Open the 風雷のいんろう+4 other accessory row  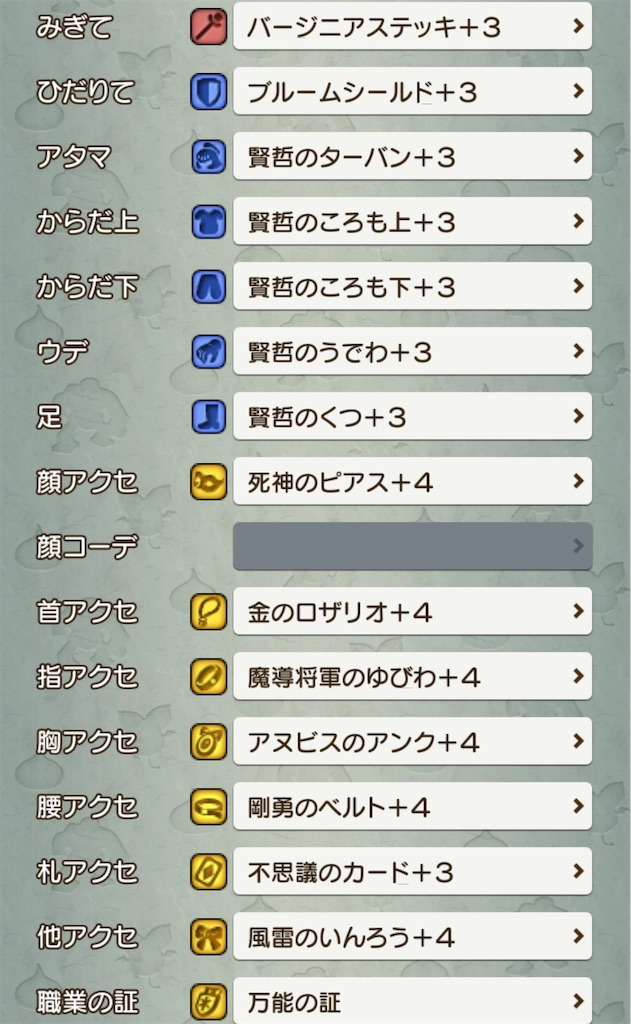pos(412,937)
